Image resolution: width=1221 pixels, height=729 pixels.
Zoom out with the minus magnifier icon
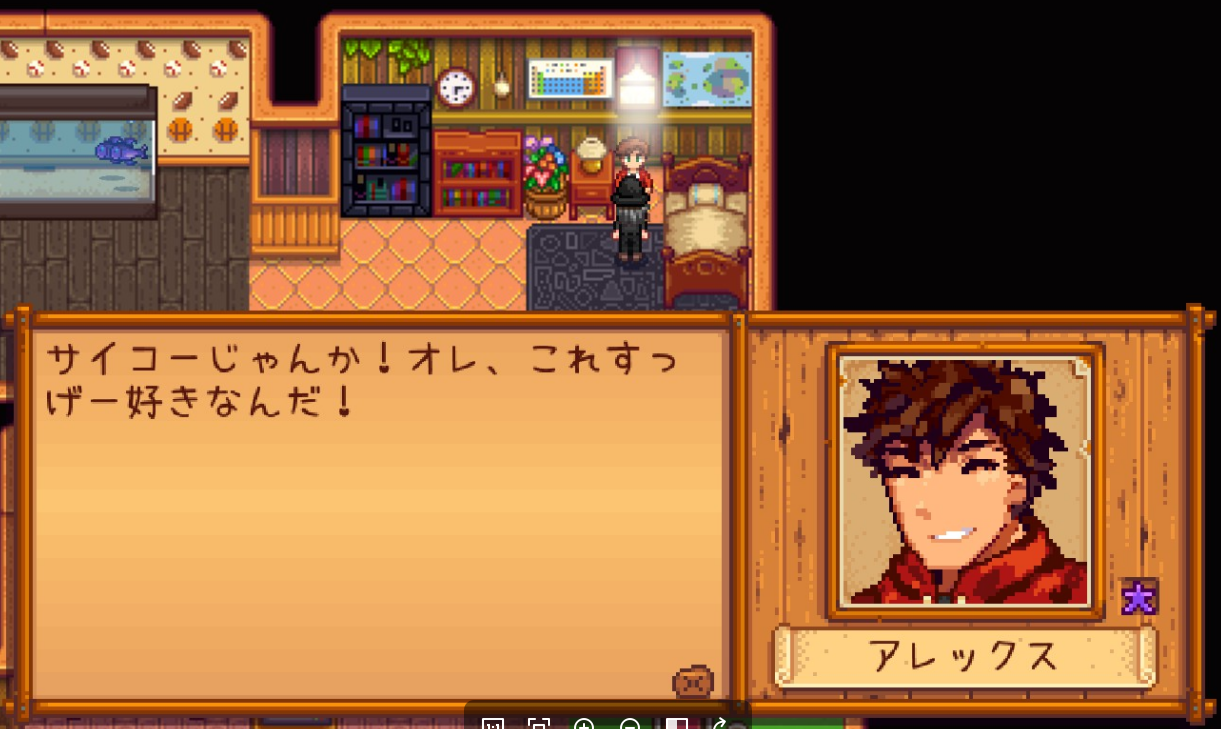click(630, 725)
